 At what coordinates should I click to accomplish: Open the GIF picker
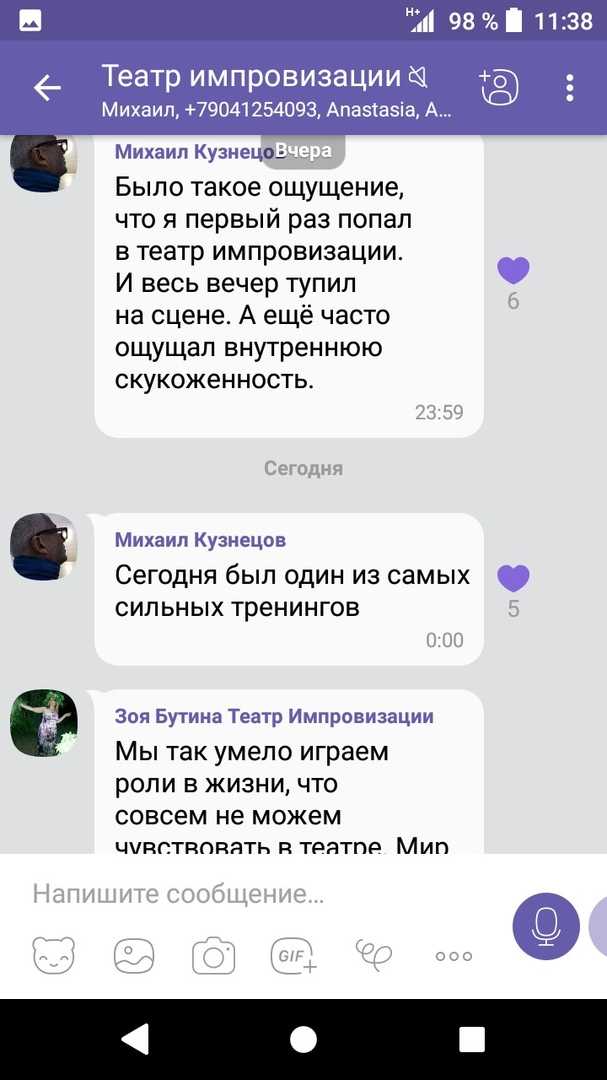coord(294,956)
